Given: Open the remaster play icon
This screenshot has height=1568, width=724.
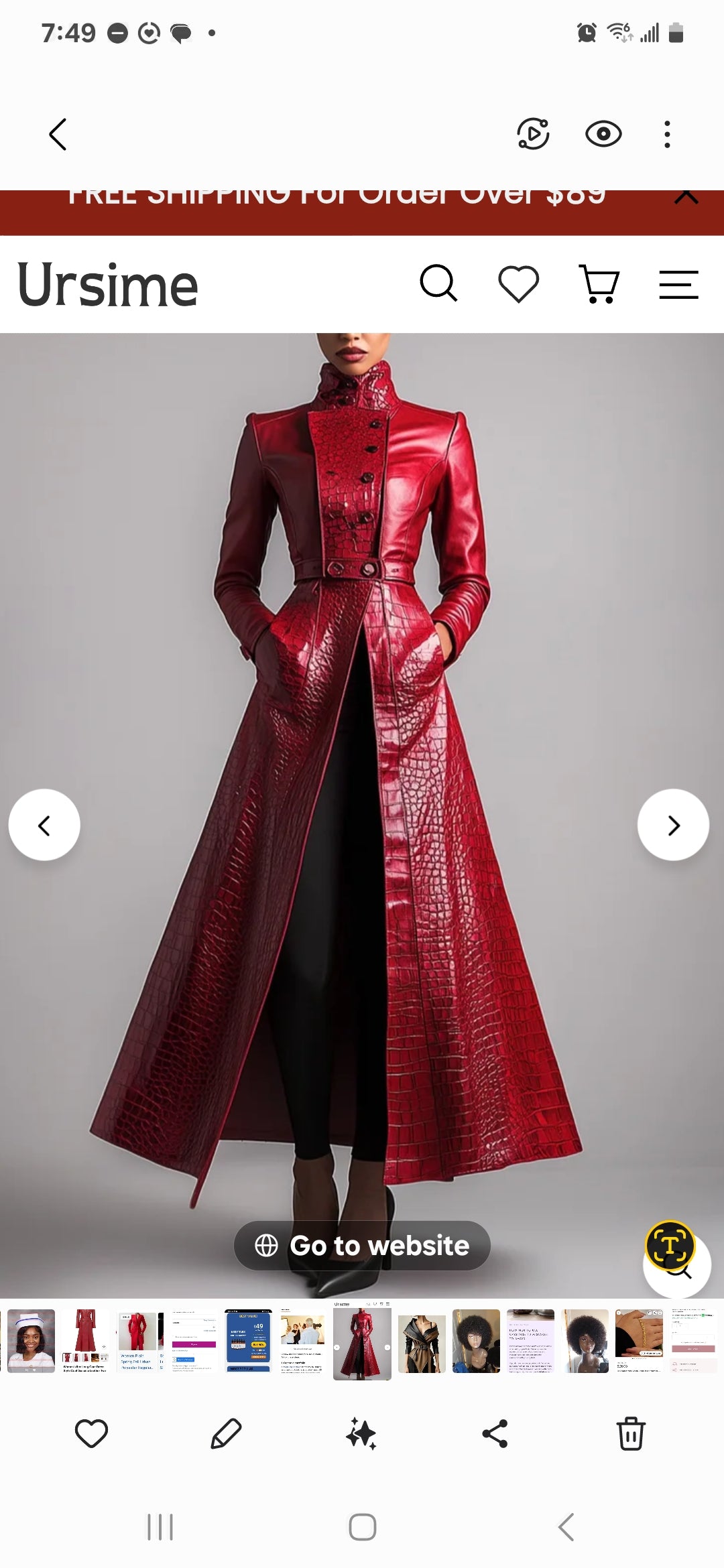Looking at the screenshot, I should point(533,134).
